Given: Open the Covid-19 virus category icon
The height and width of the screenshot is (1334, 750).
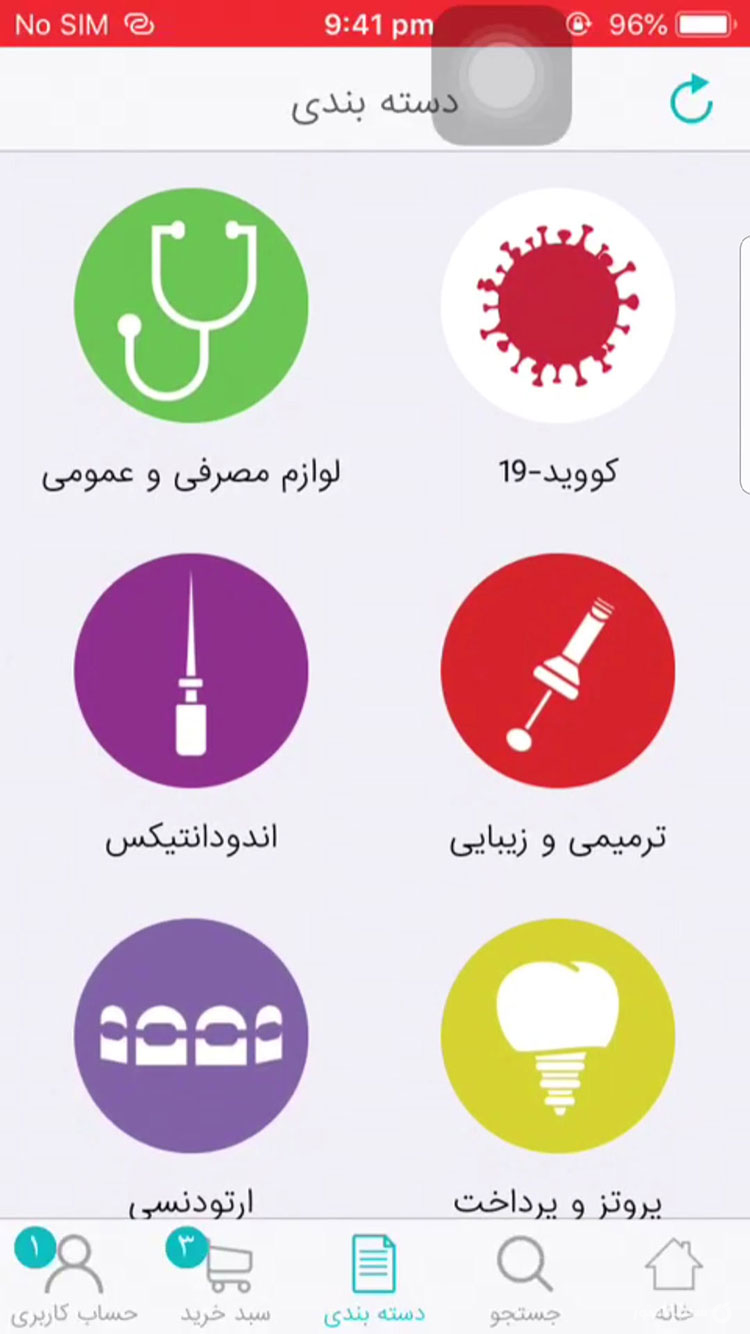Looking at the screenshot, I should tap(557, 305).
